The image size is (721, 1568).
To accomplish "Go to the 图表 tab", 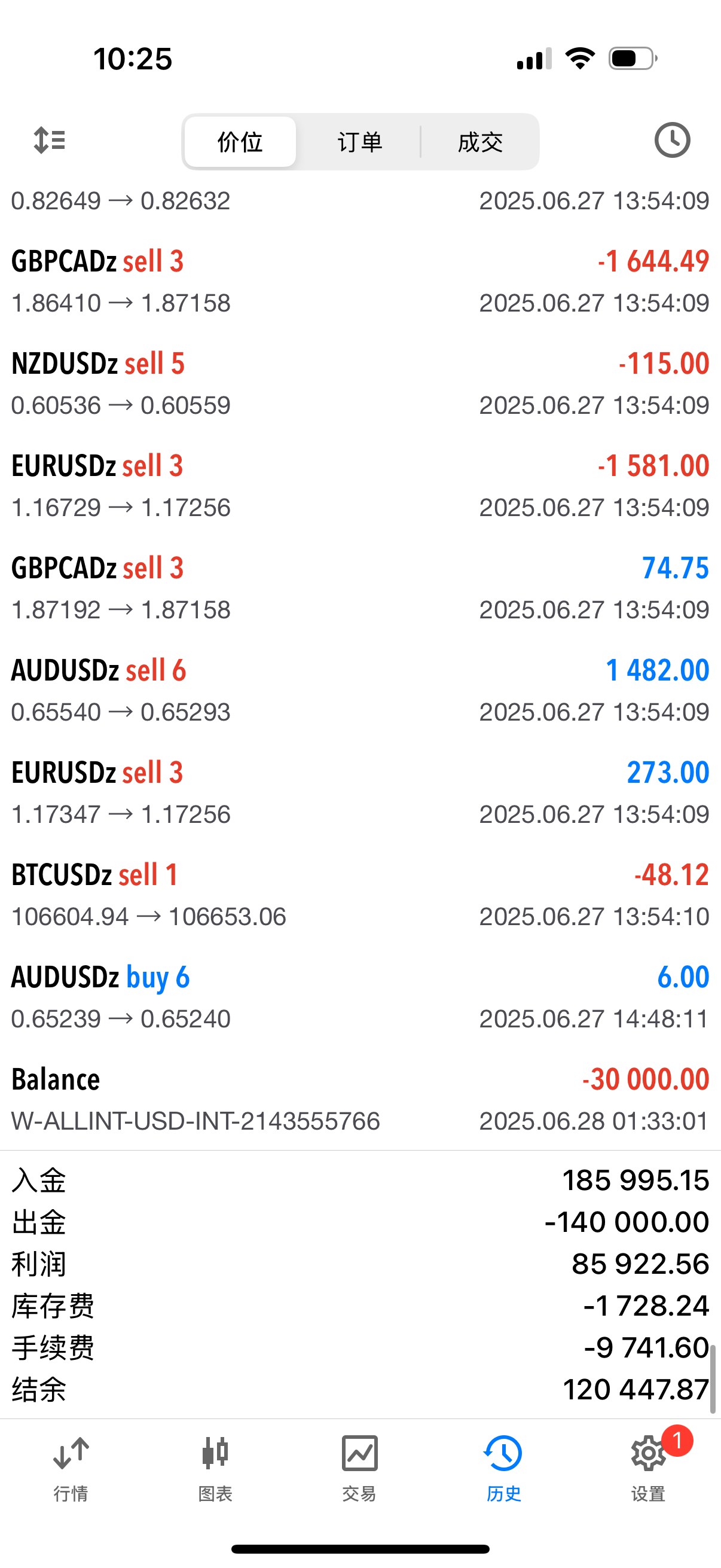I will pos(215,1468).
